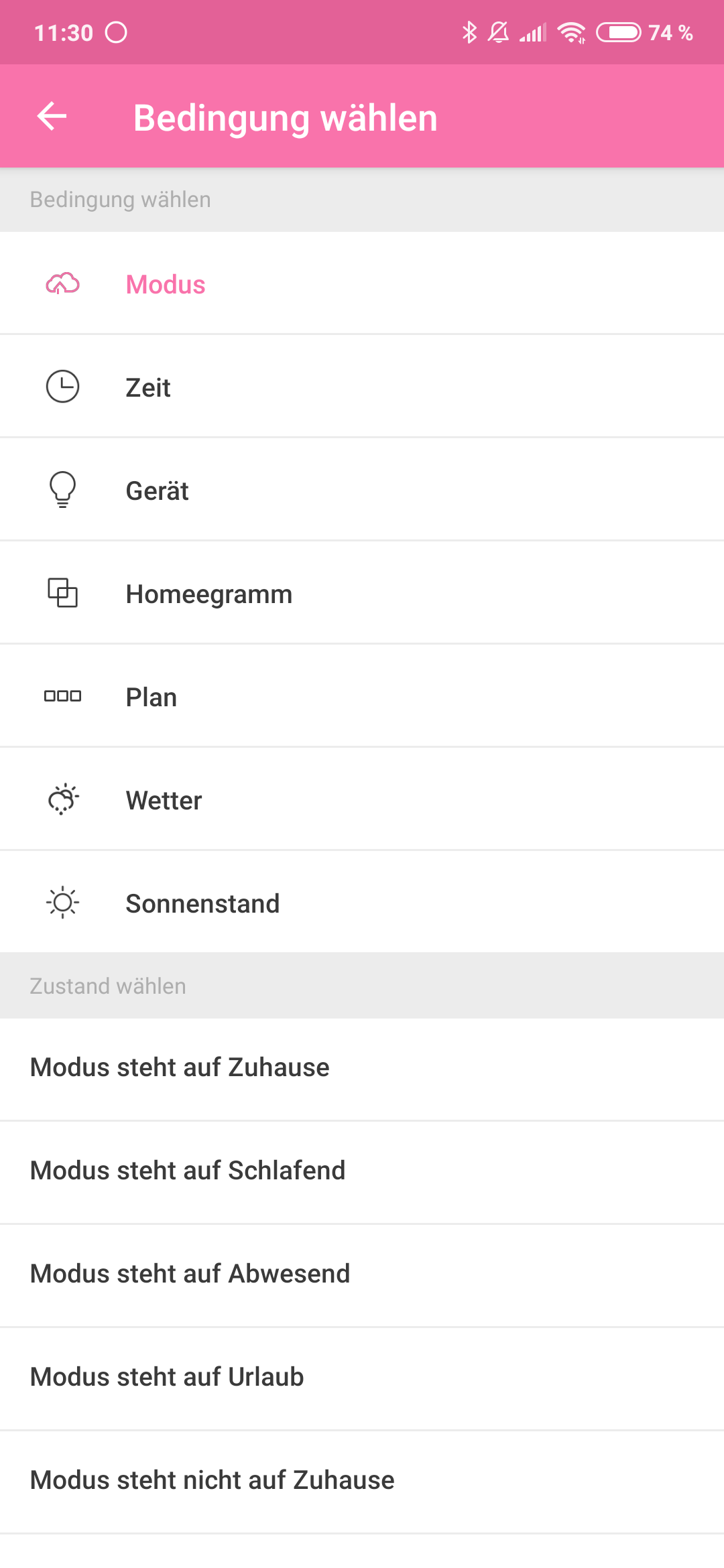Choose Zeit as condition
Image resolution: width=724 pixels, height=1568 pixels.
tap(148, 387)
